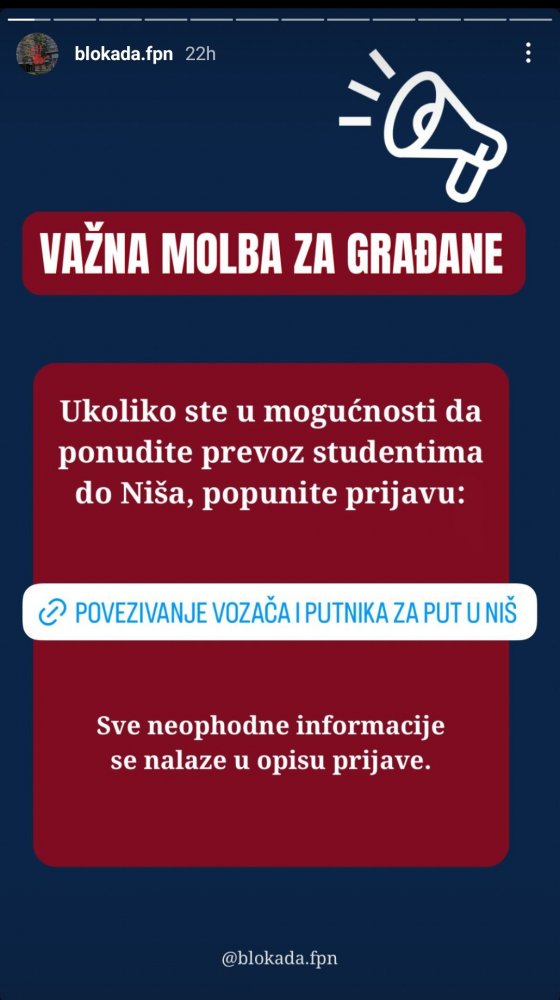Open the link sticker Povezivanje vozača i putnika
The height and width of the screenshot is (1000, 560).
pos(279,612)
